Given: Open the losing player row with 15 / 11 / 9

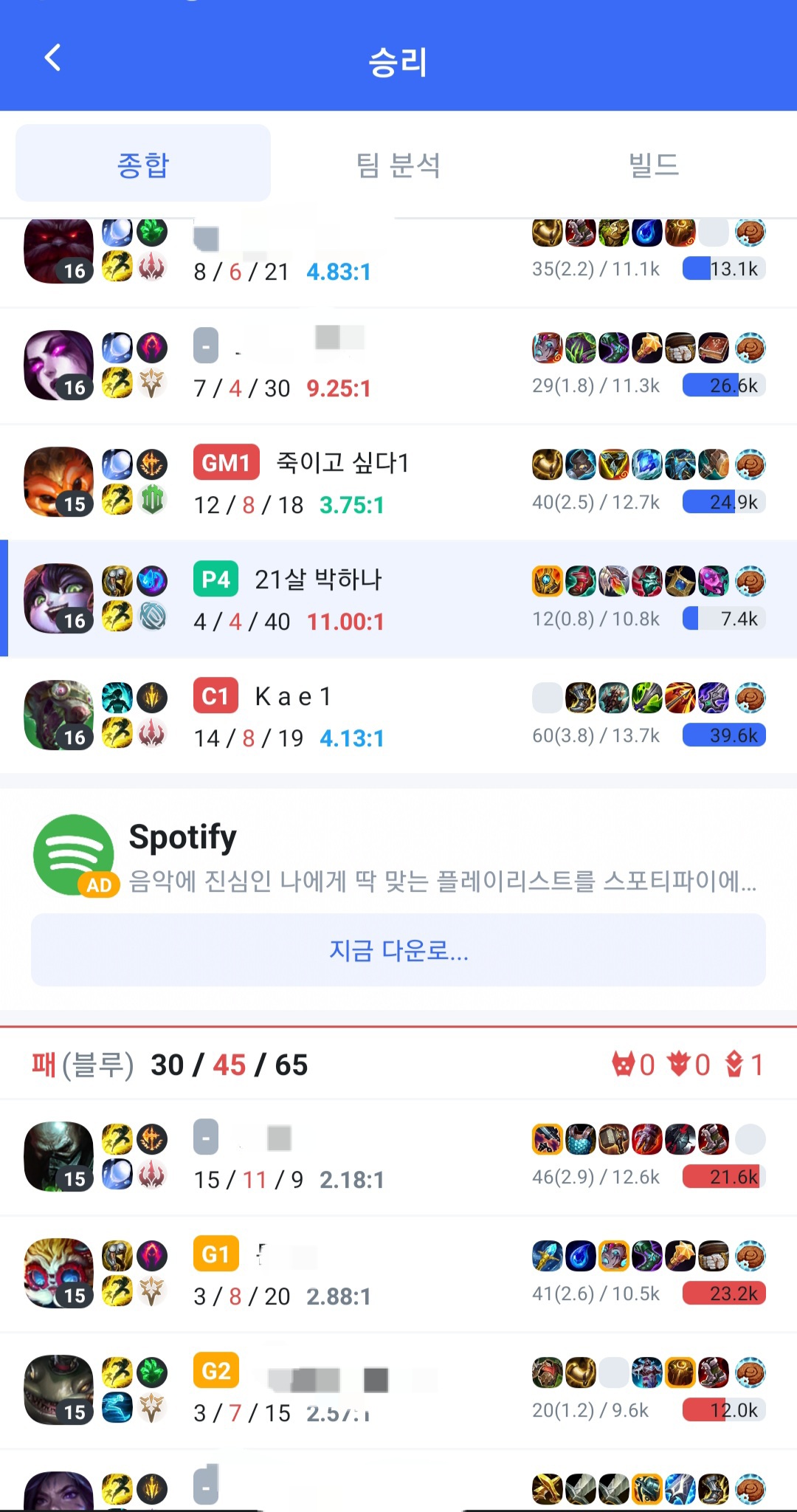Looking at the screenshot, I should point(398,1158).
